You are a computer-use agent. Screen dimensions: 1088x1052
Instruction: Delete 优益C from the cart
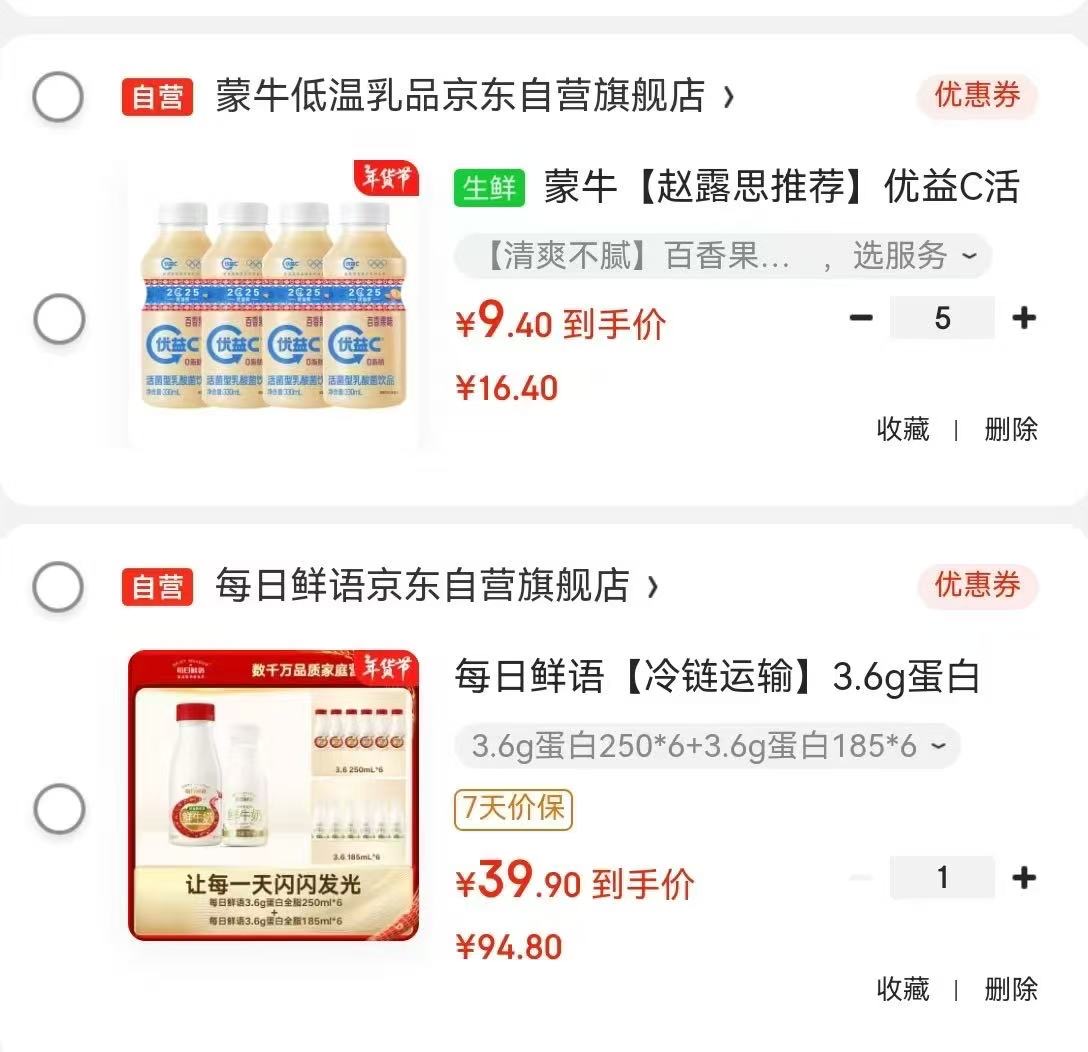[1011, 429]
